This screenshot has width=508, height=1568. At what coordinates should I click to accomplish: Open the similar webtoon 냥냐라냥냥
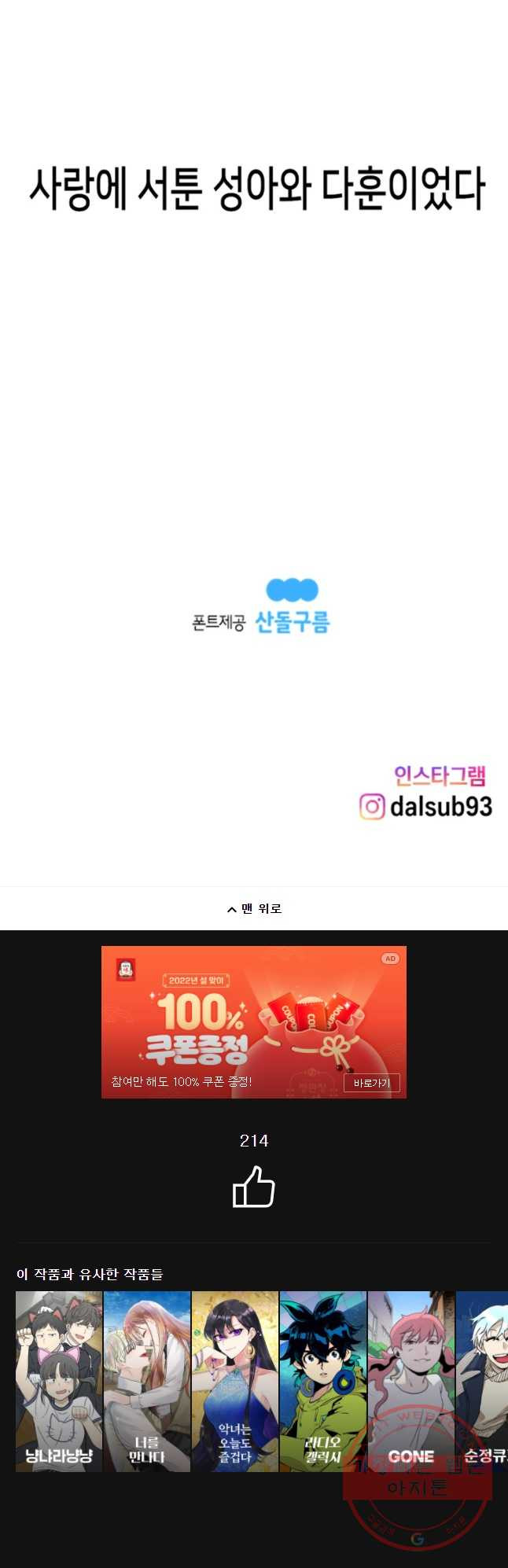[x=59, y=1380]
